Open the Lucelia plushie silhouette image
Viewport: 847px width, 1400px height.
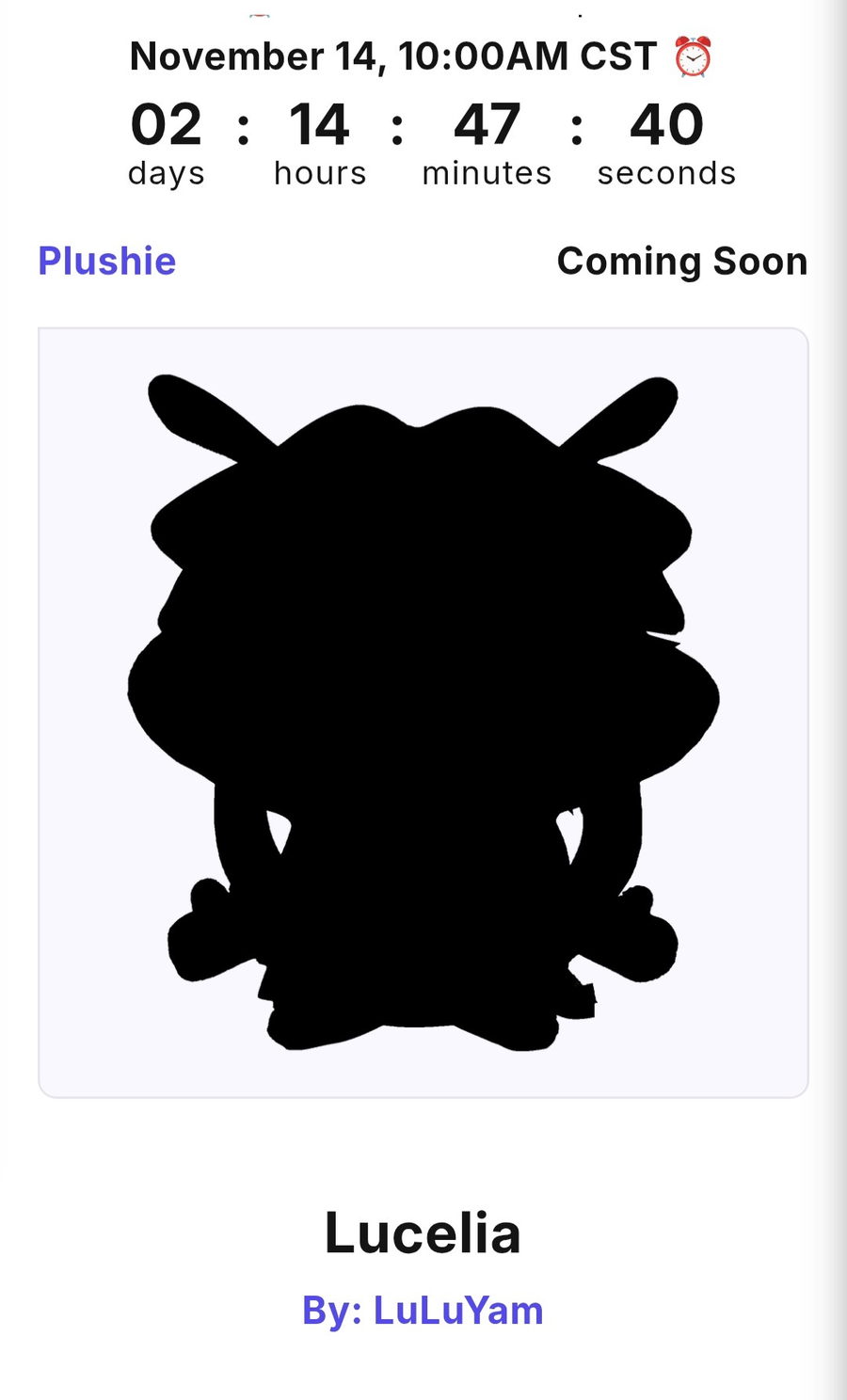pyautogui.click(x=423, y=712)
